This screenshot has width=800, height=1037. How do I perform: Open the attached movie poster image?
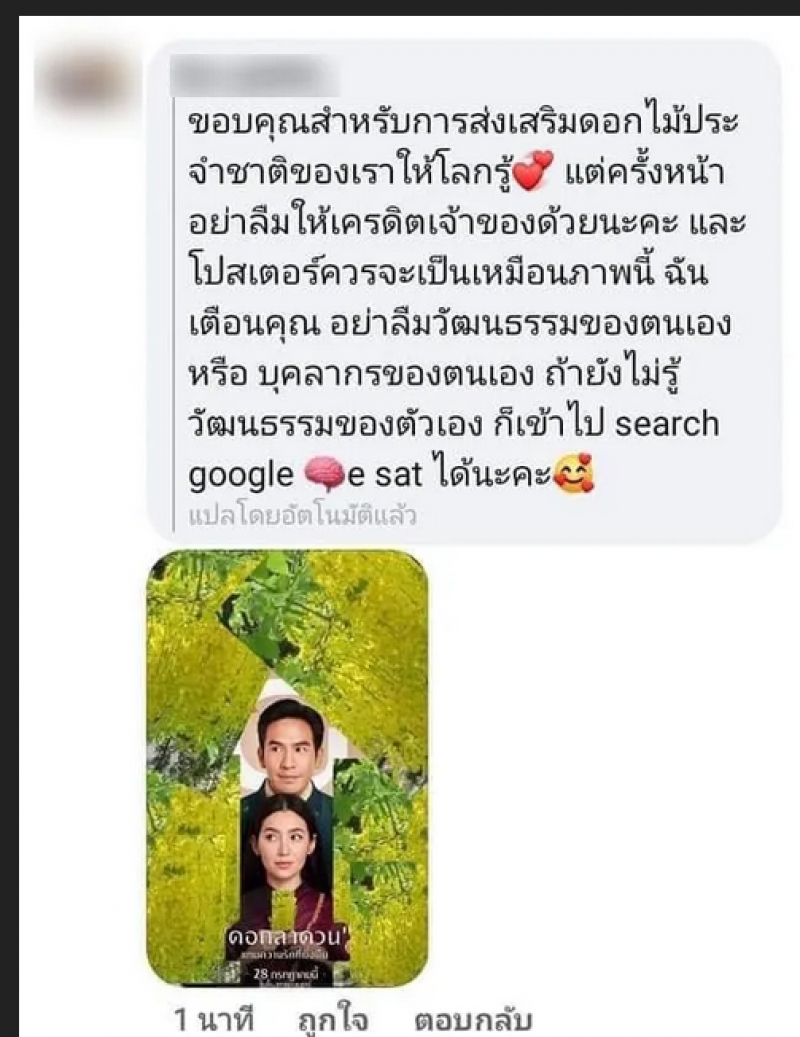click(x=287, y=767)
